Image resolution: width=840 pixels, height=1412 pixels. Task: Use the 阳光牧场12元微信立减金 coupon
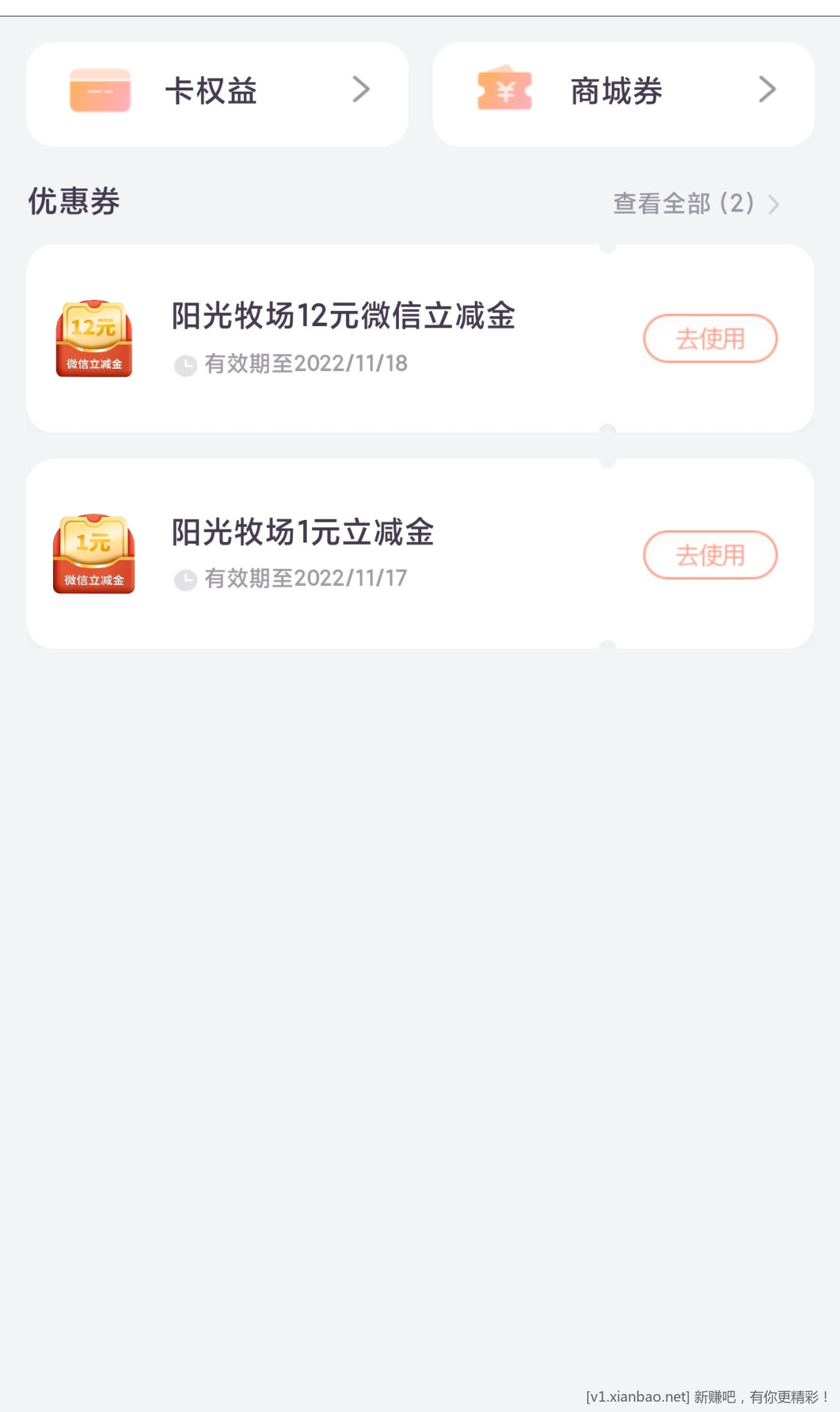(710, 339)
